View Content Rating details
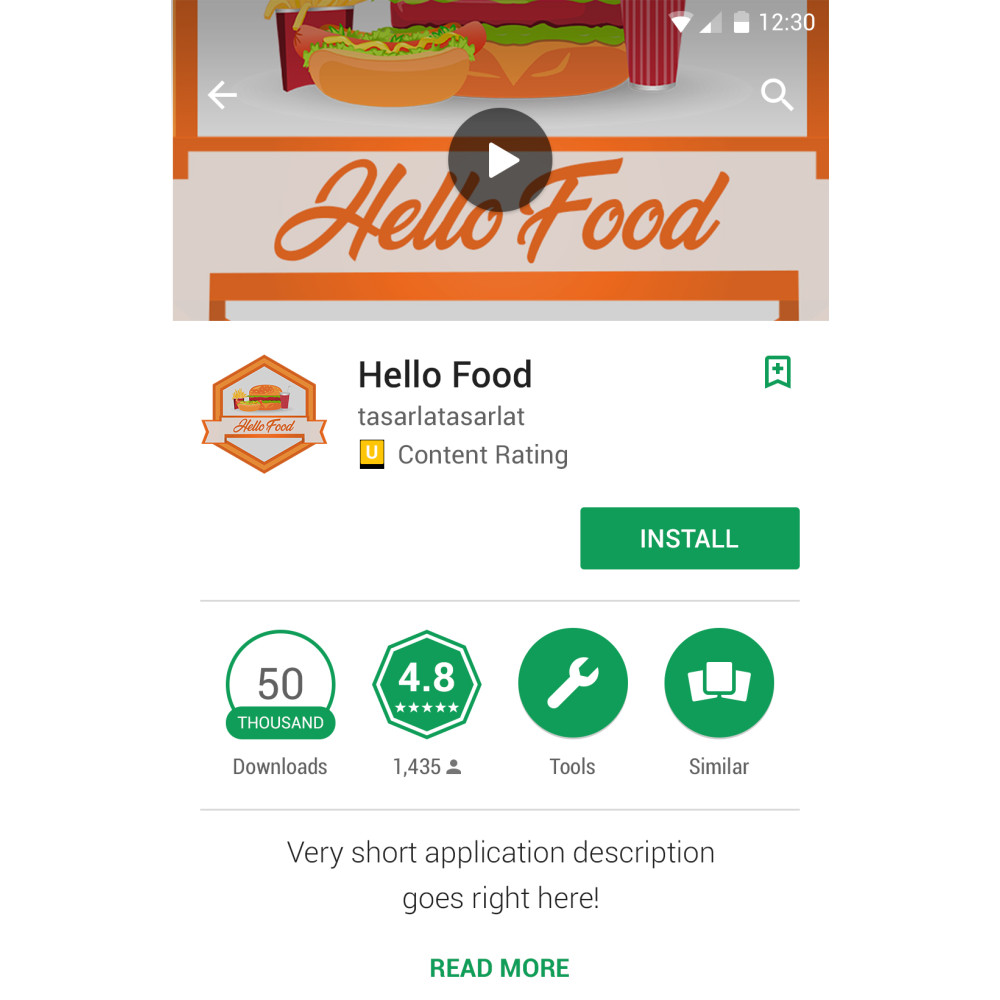This screenshot has height=1000, width=1000. [x=482, y=455]
